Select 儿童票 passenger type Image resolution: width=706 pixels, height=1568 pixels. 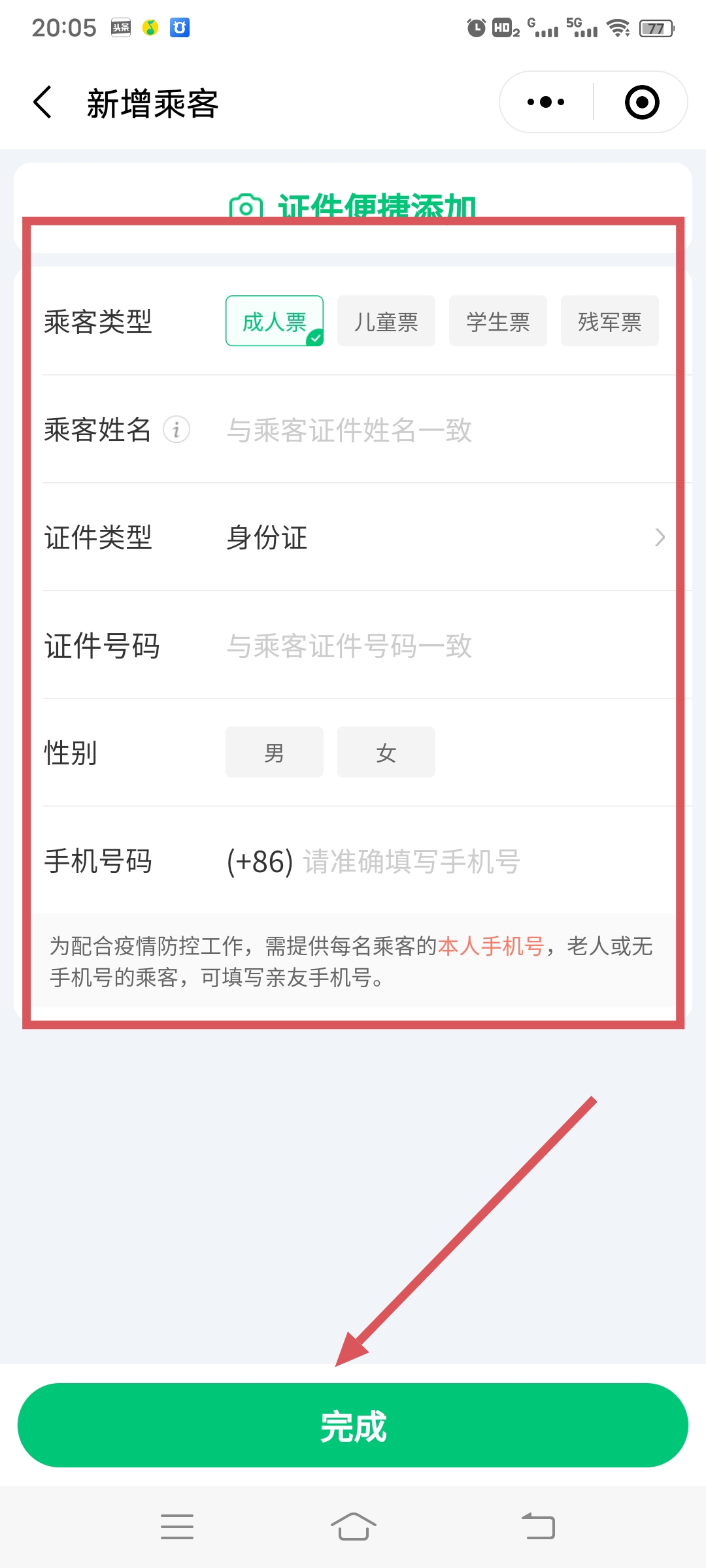[x=386, y=321]
